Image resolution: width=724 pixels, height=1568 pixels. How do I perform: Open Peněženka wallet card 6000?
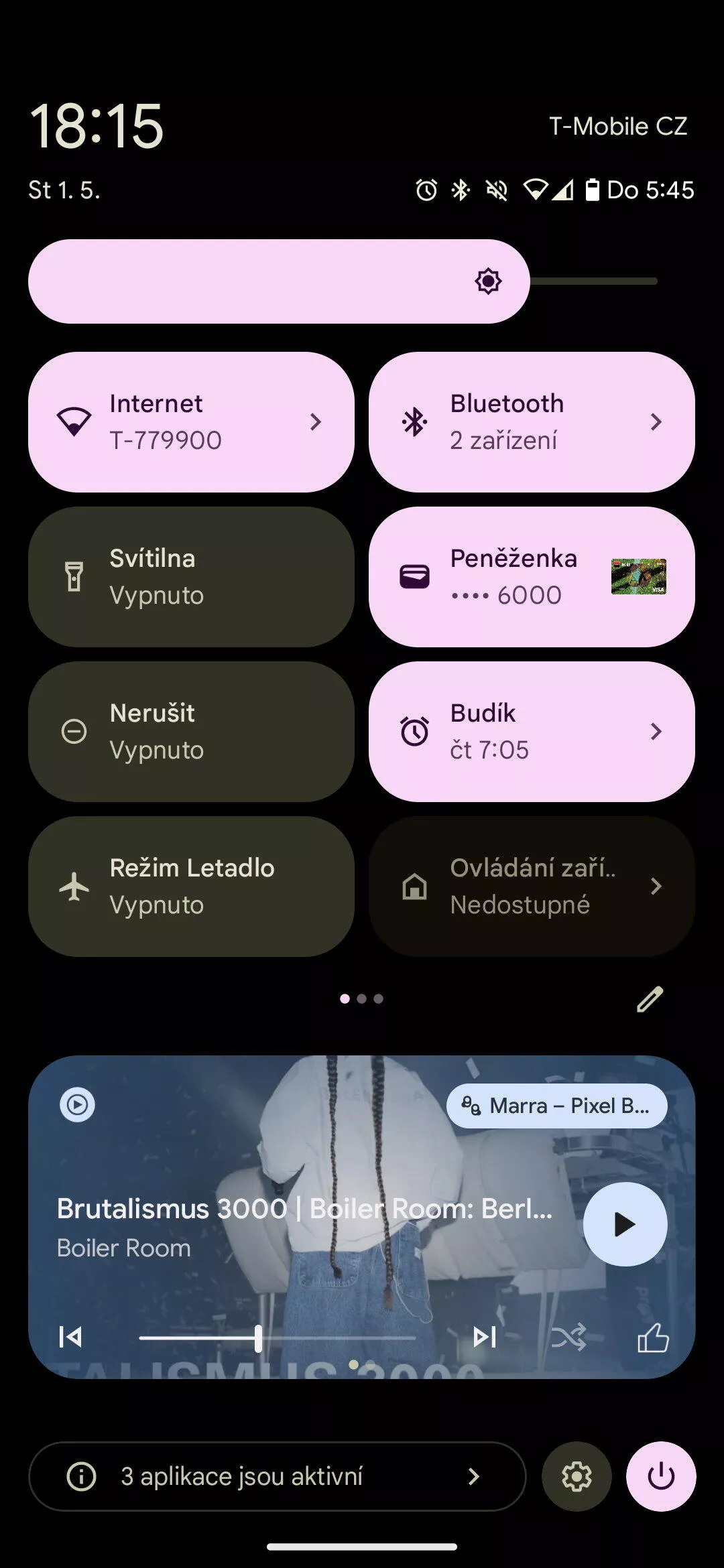tap(532, 577)
